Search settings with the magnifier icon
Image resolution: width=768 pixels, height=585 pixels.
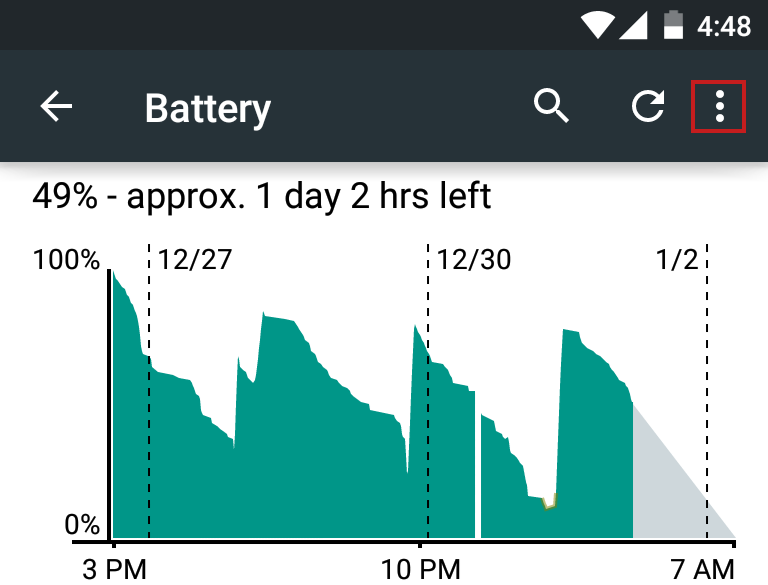pos(551,106)
